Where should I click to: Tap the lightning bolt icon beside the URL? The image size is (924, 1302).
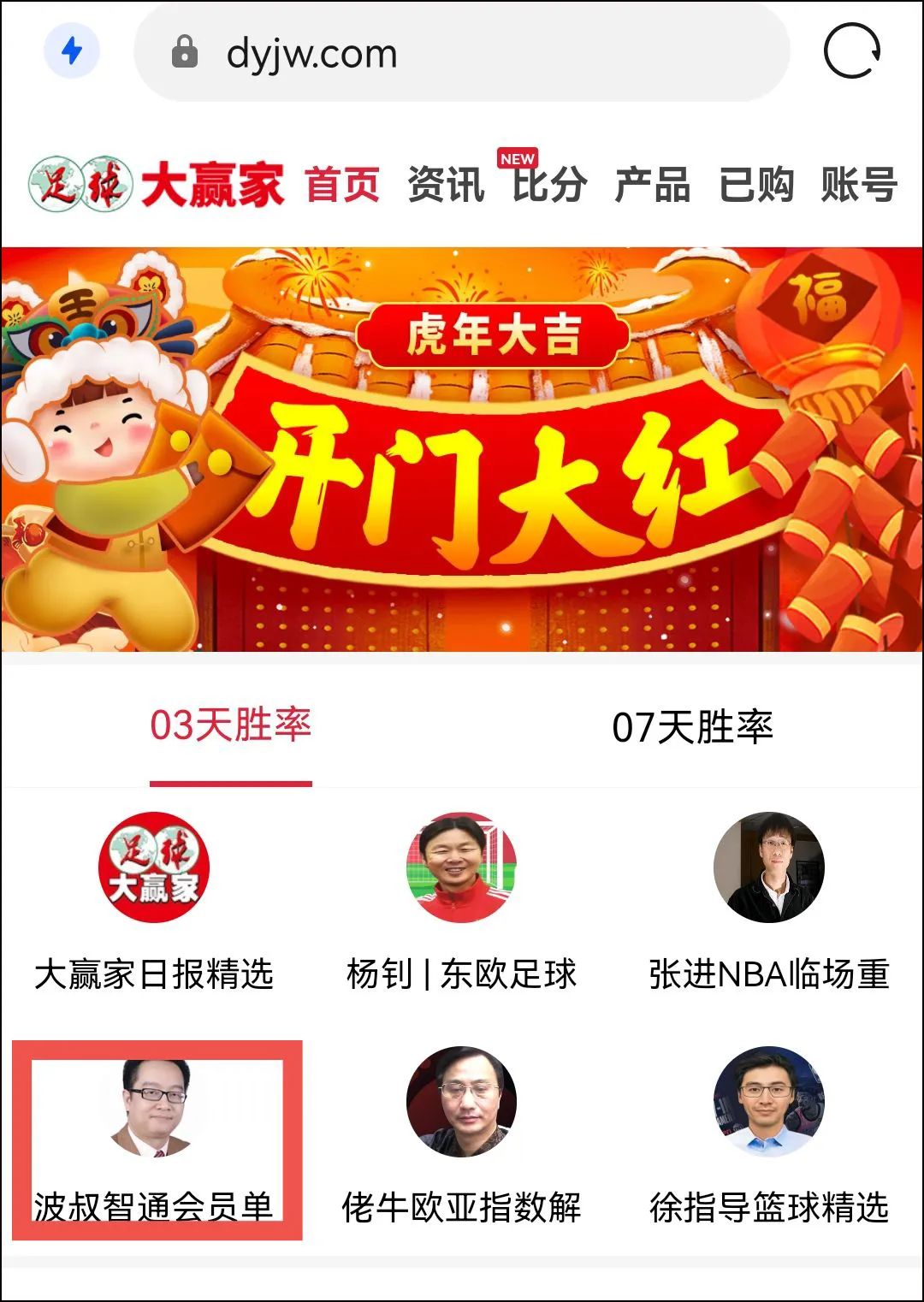click(72, 51)
